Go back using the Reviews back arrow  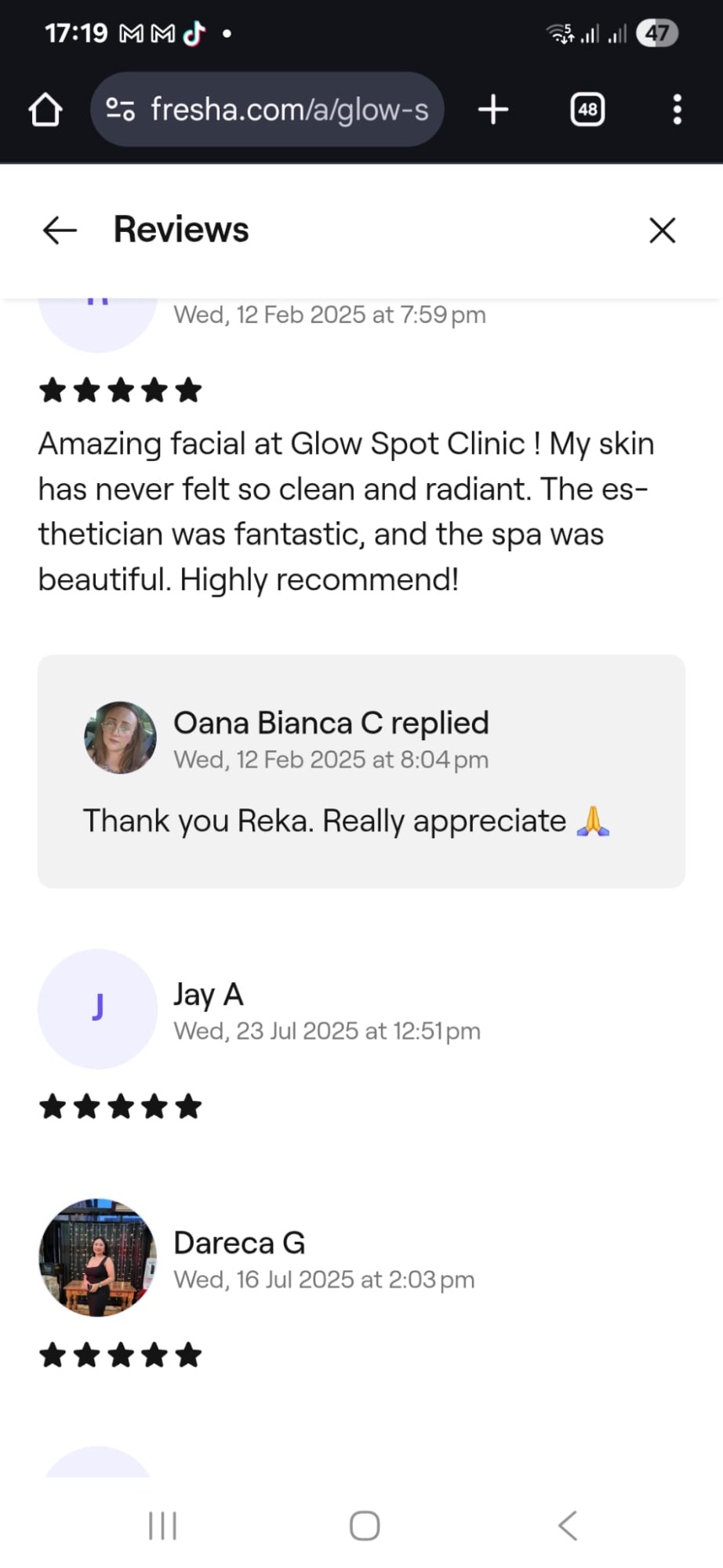(x=60, y=230)
